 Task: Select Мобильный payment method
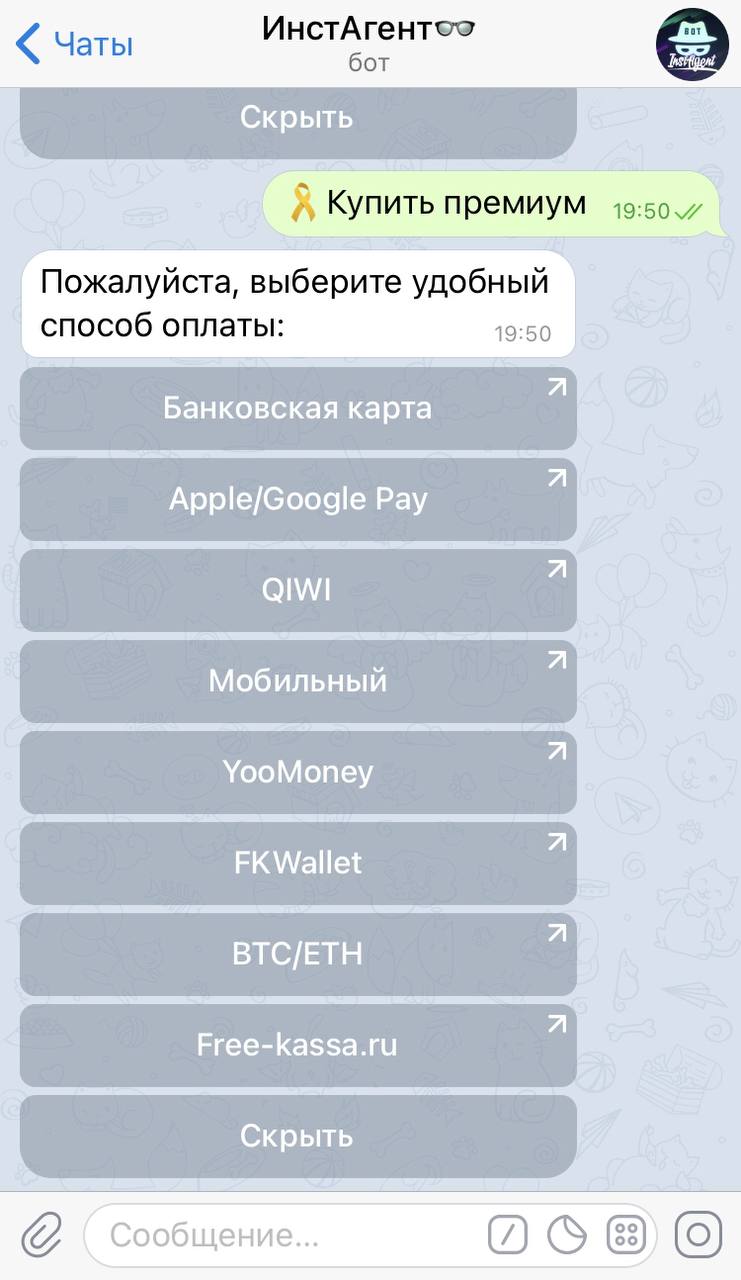pyautogui.click(x=298, y=682)
